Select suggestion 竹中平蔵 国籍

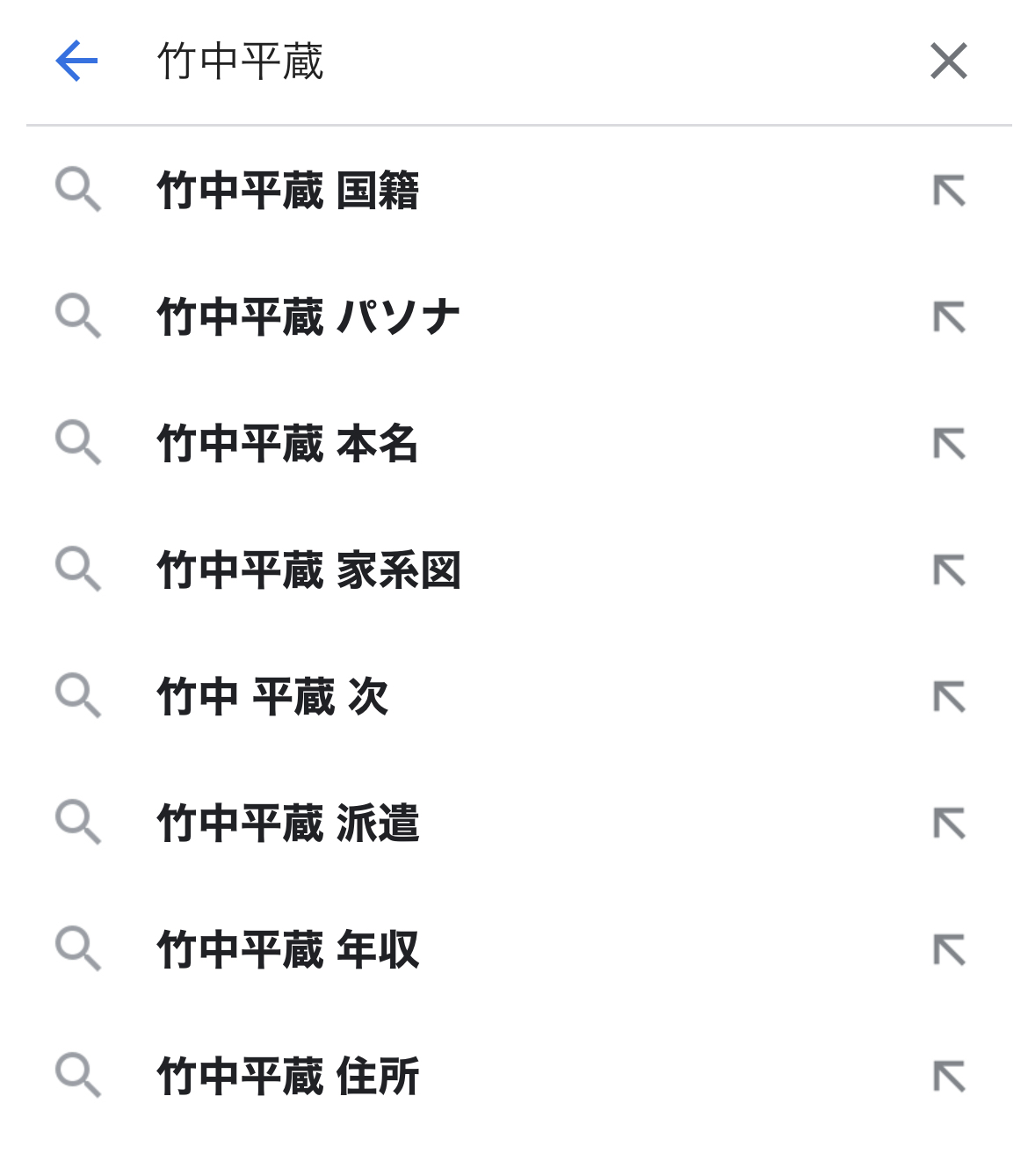tap(288, 191)
